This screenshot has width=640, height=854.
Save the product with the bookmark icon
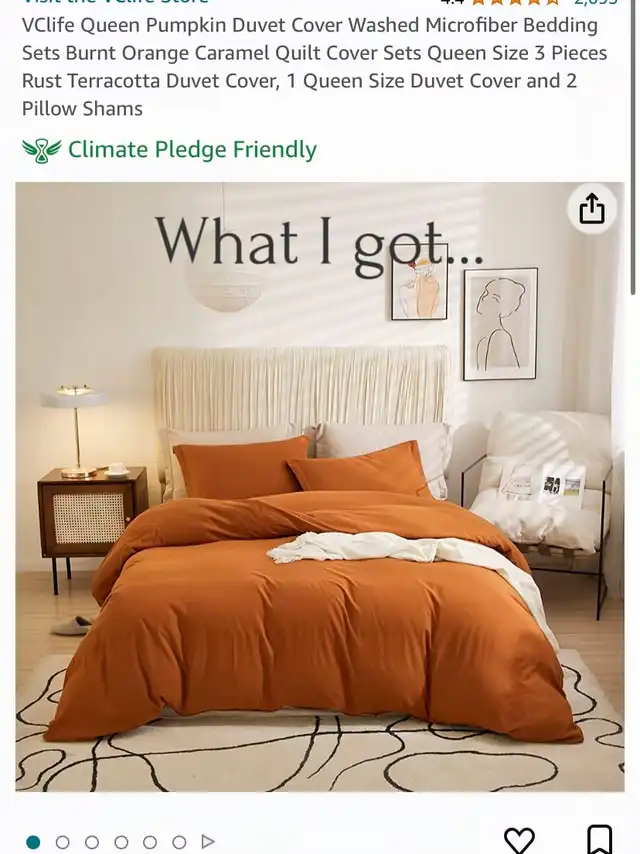click(x=599, y=838)
